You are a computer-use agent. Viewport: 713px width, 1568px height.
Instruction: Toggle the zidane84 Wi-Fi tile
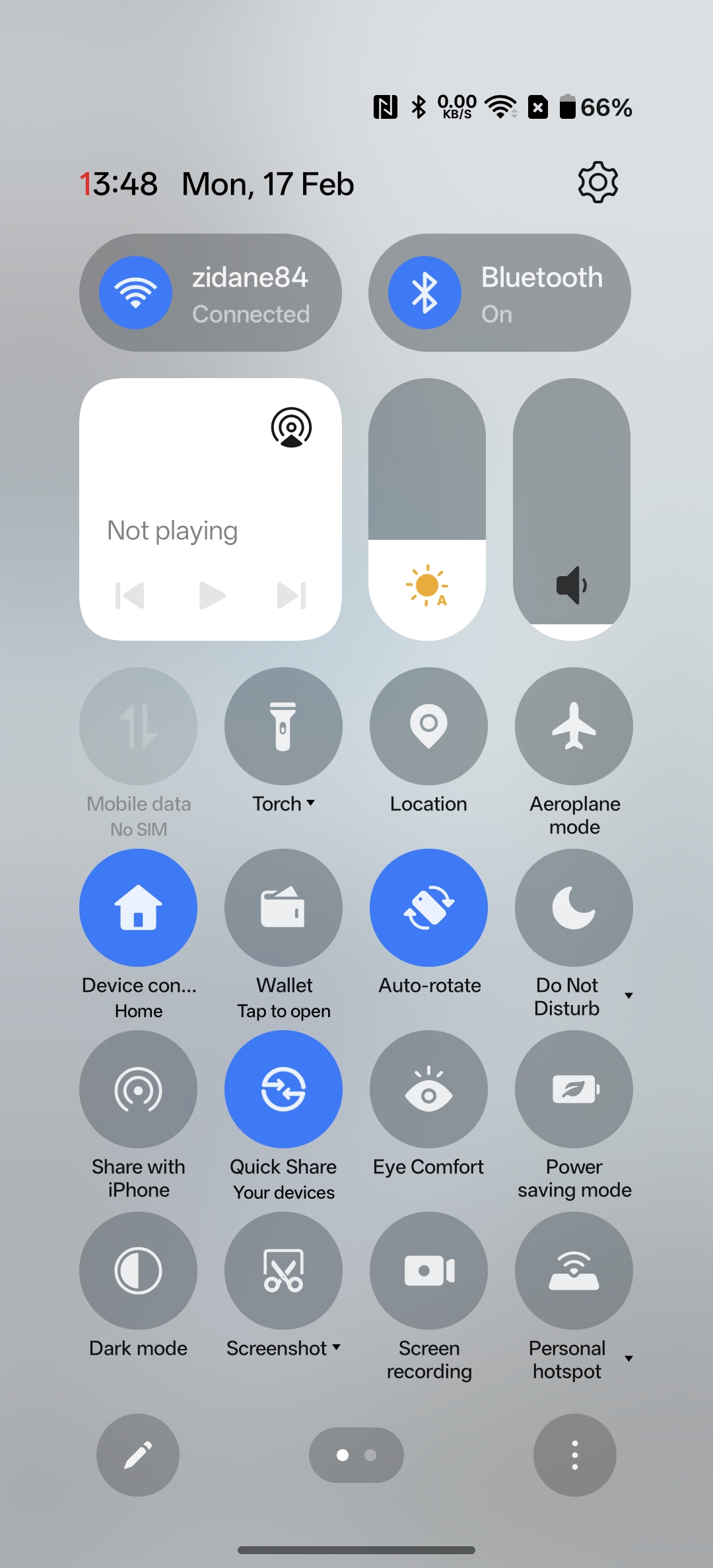[x=136, y=292]
